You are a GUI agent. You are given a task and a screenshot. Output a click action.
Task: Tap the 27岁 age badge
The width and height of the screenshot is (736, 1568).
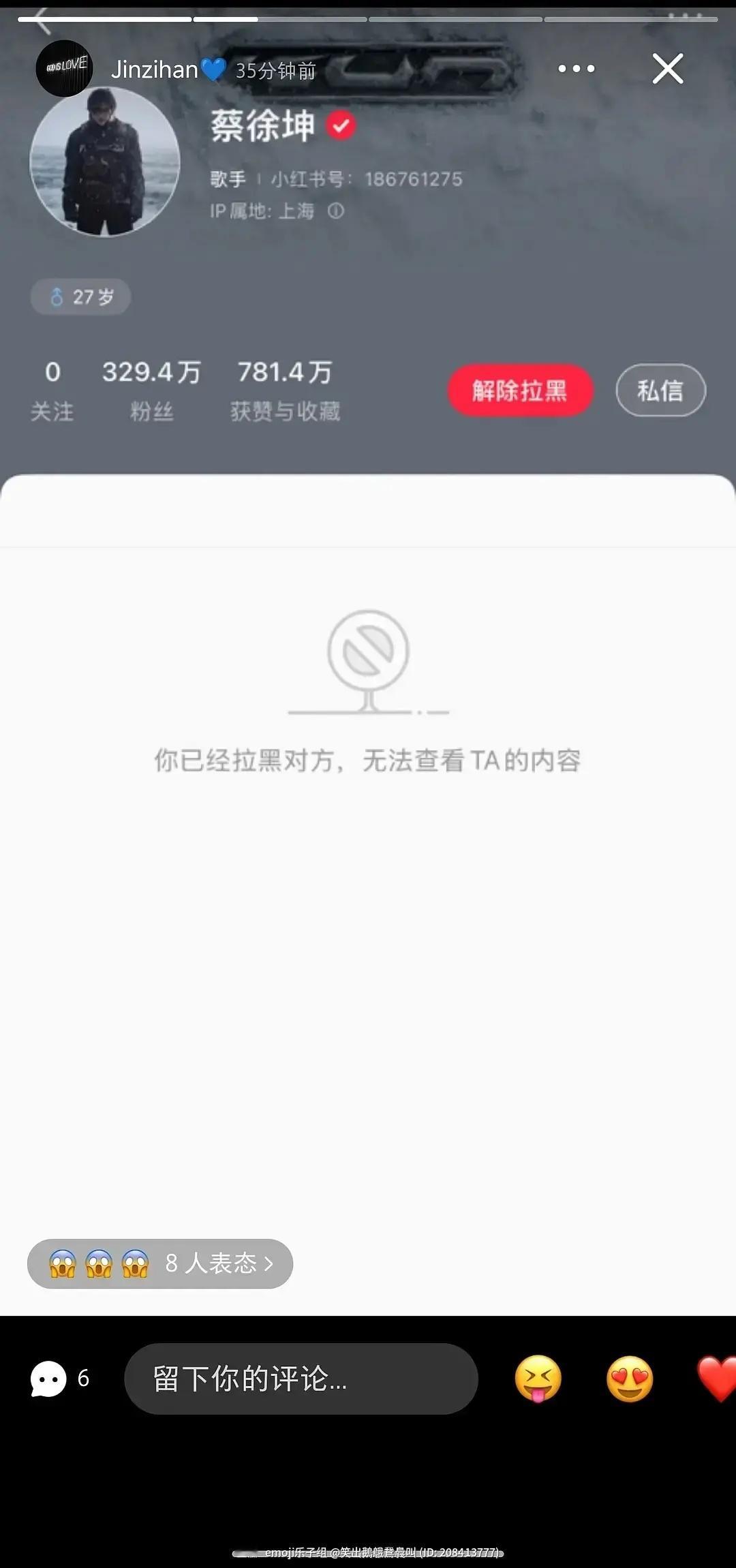(x=80, y=296)
